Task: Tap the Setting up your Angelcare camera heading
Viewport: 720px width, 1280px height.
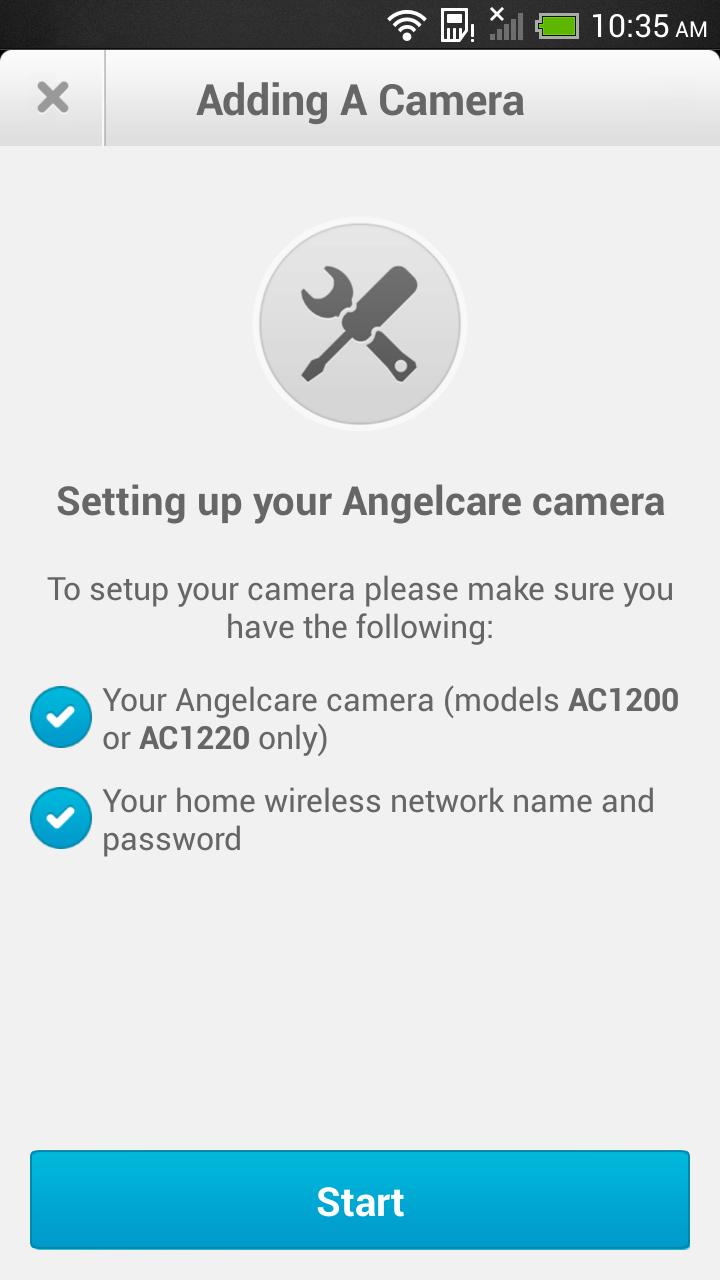Action: pyautogui.click(x=360, y=501)
